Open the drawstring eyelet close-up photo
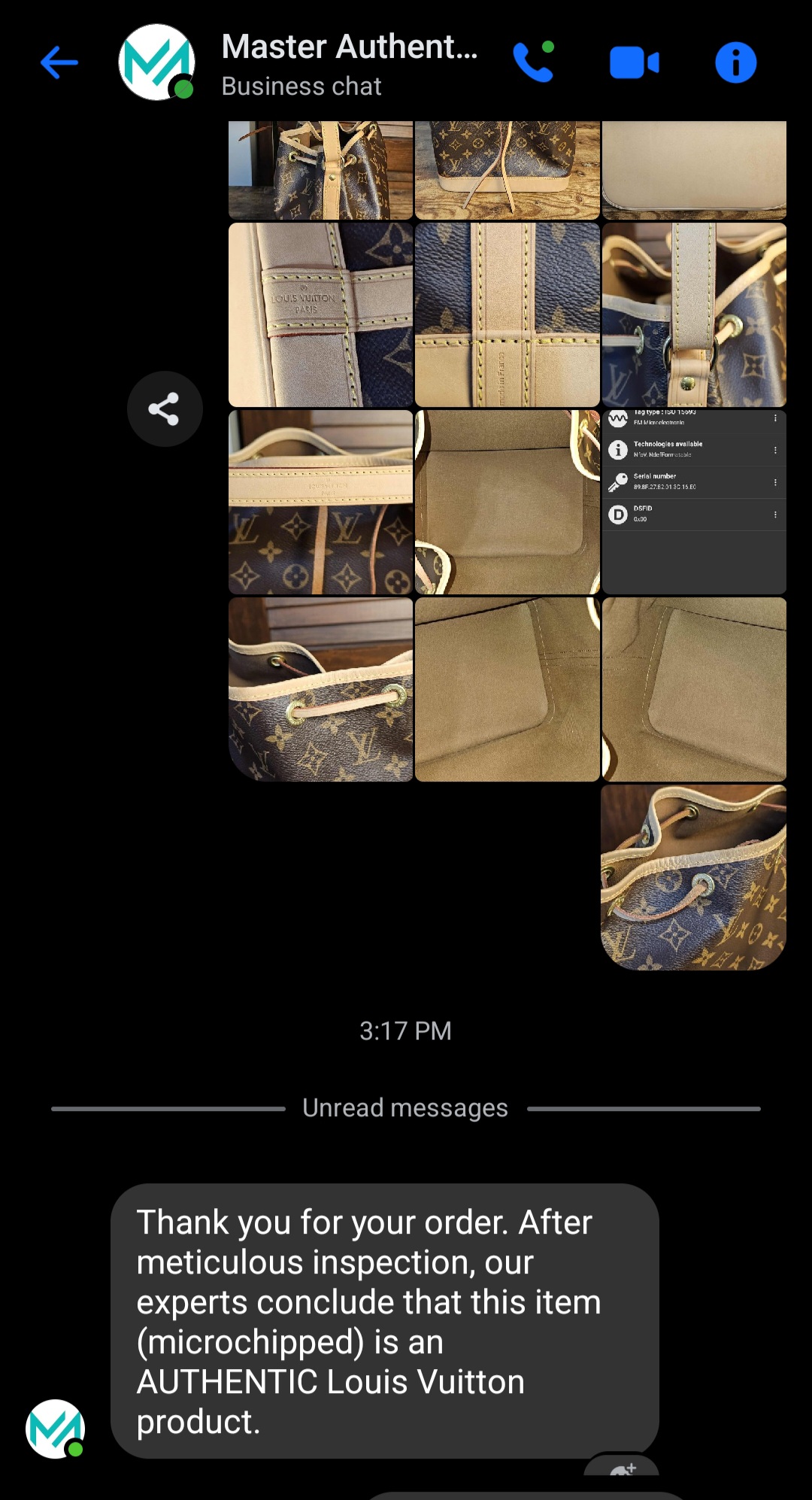The height and width of the screenshot is (1500, 812). point(320,689)
